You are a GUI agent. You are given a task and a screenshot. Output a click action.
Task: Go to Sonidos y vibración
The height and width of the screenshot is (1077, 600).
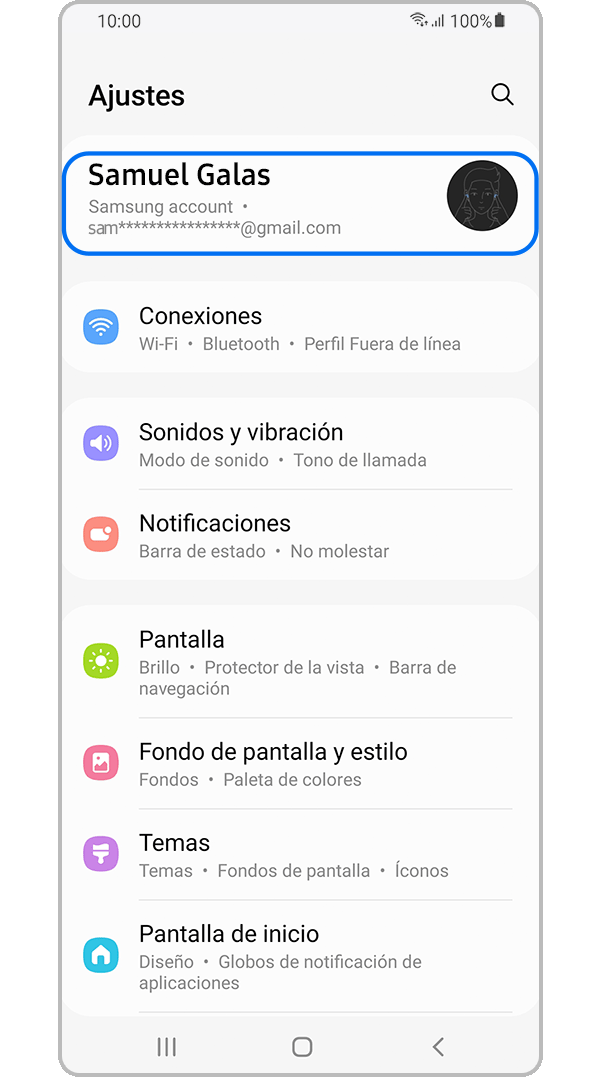[300, 444]
